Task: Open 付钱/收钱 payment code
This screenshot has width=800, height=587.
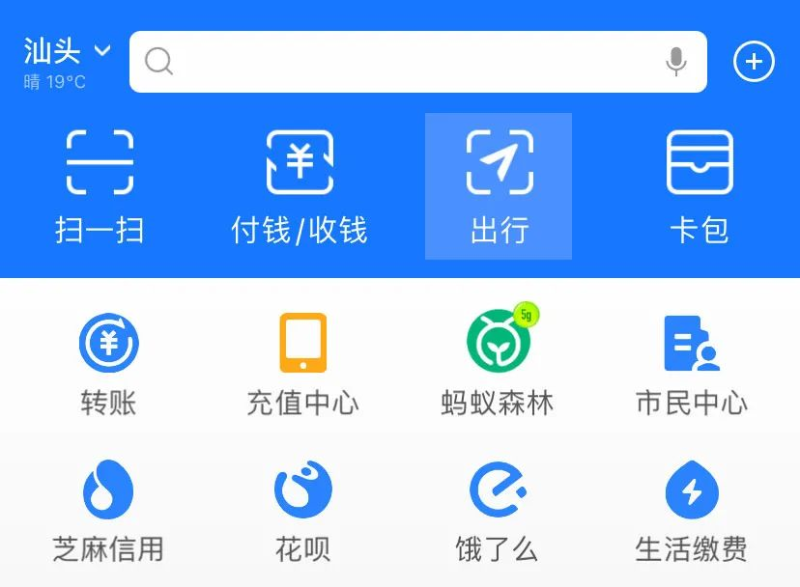Action: [x=299, y=187]
